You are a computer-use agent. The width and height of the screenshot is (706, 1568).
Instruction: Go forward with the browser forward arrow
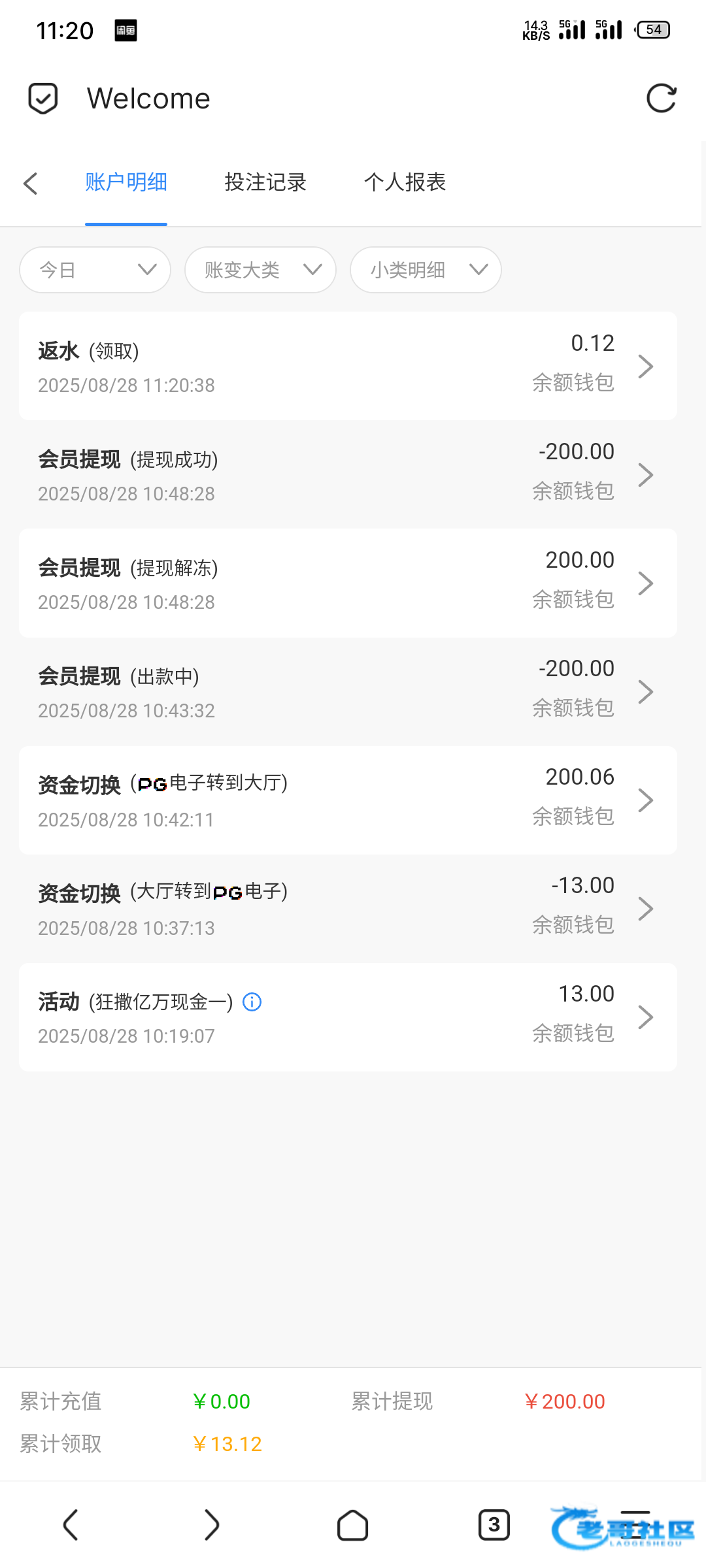[x=211, y=1525]
